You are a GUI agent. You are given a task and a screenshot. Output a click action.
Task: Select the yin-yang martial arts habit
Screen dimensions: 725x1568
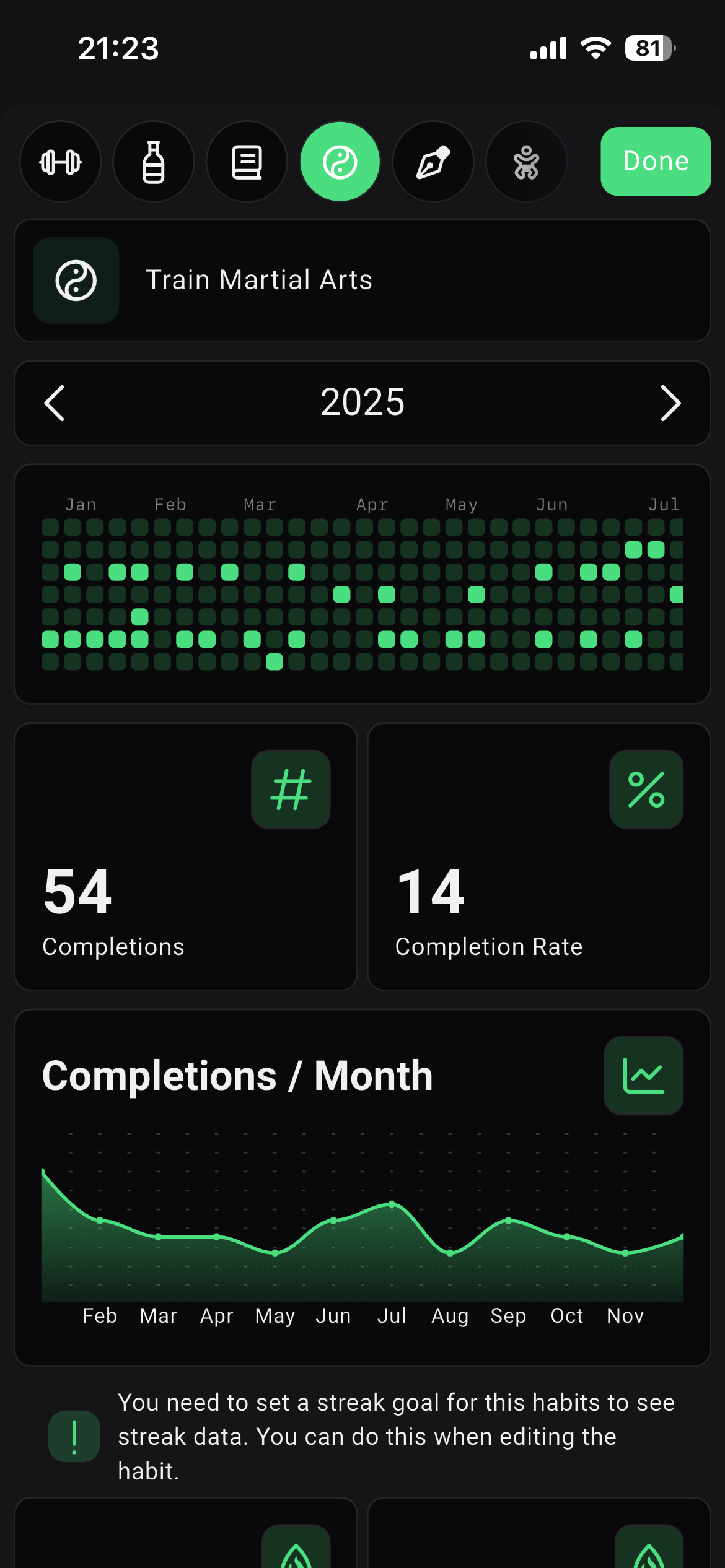click(340, 162)
